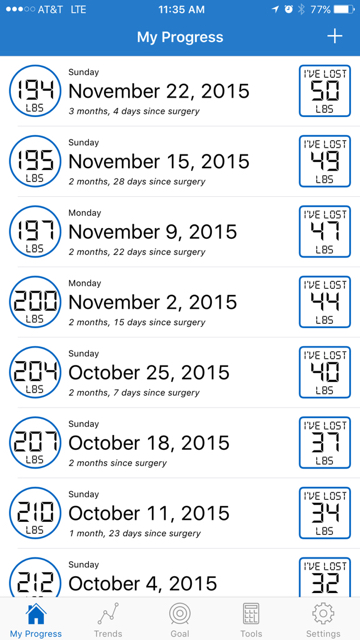Select the November 2, 2015 entry
Screen dimensions: 360x640
pos(180,302)
